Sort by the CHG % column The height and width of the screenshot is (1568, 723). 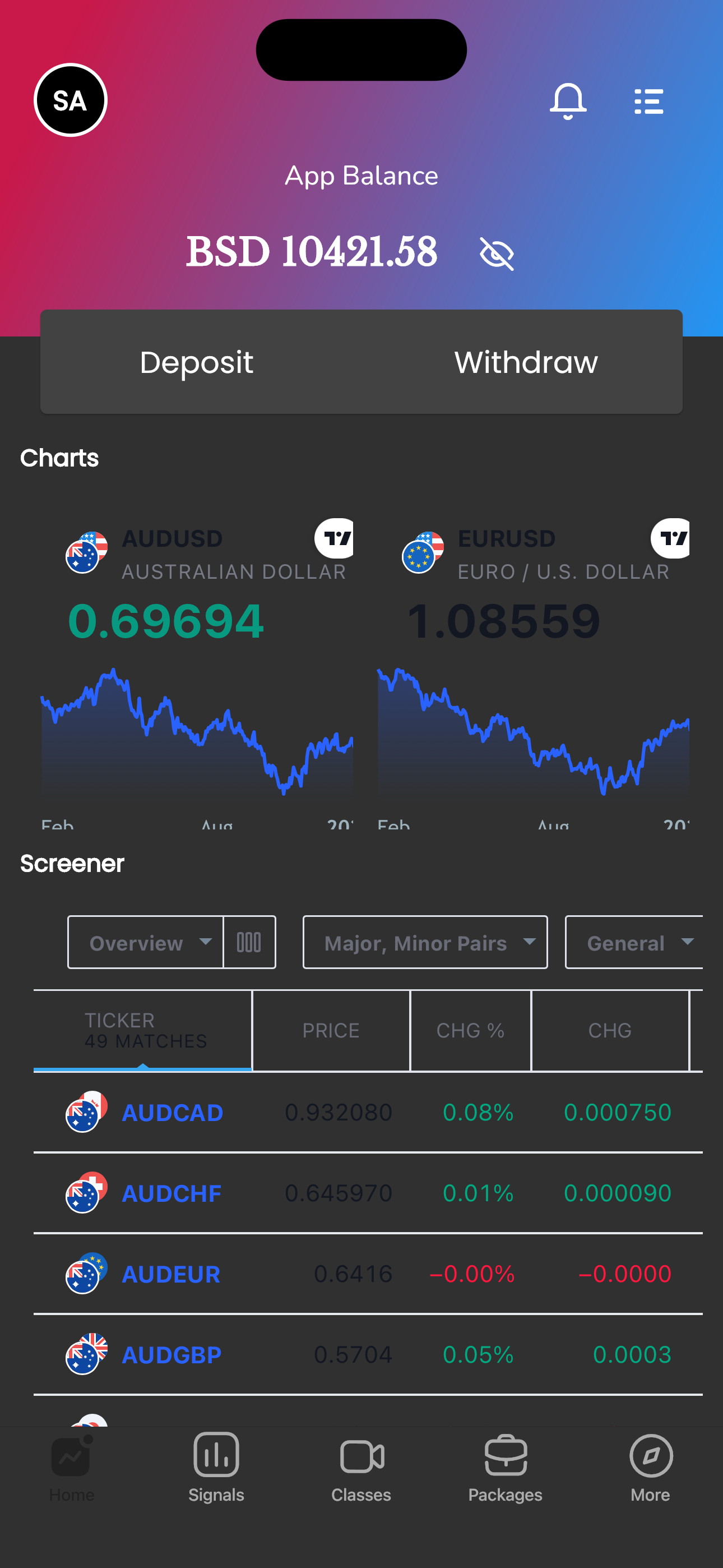click(x=470, y=1030)
